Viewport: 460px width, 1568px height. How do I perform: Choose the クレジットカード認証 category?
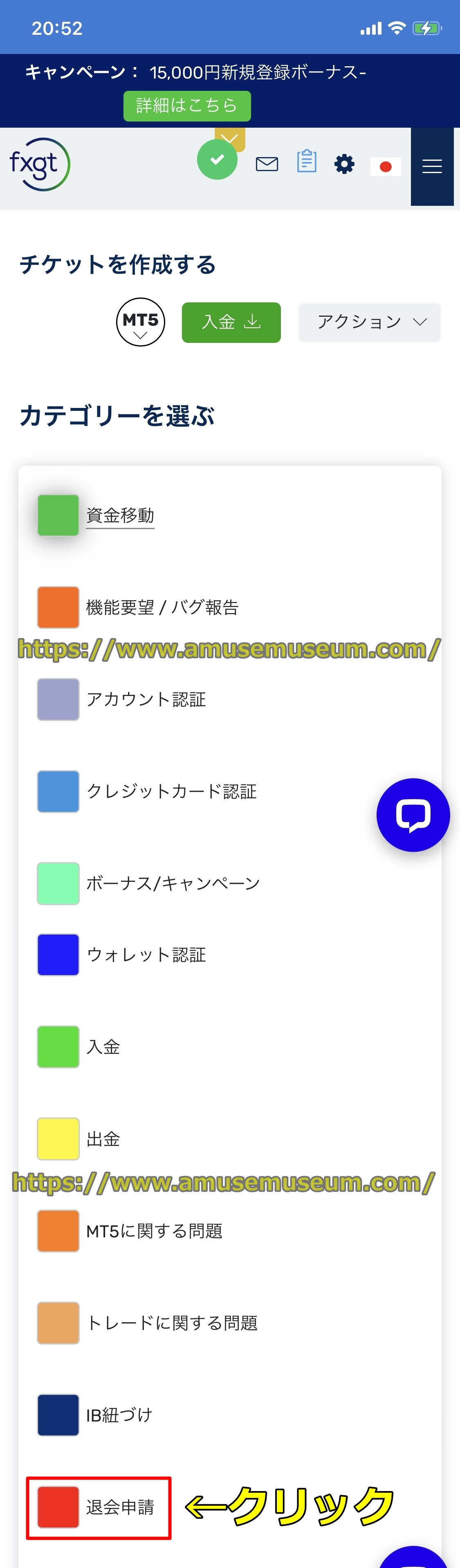pos(171,791)
